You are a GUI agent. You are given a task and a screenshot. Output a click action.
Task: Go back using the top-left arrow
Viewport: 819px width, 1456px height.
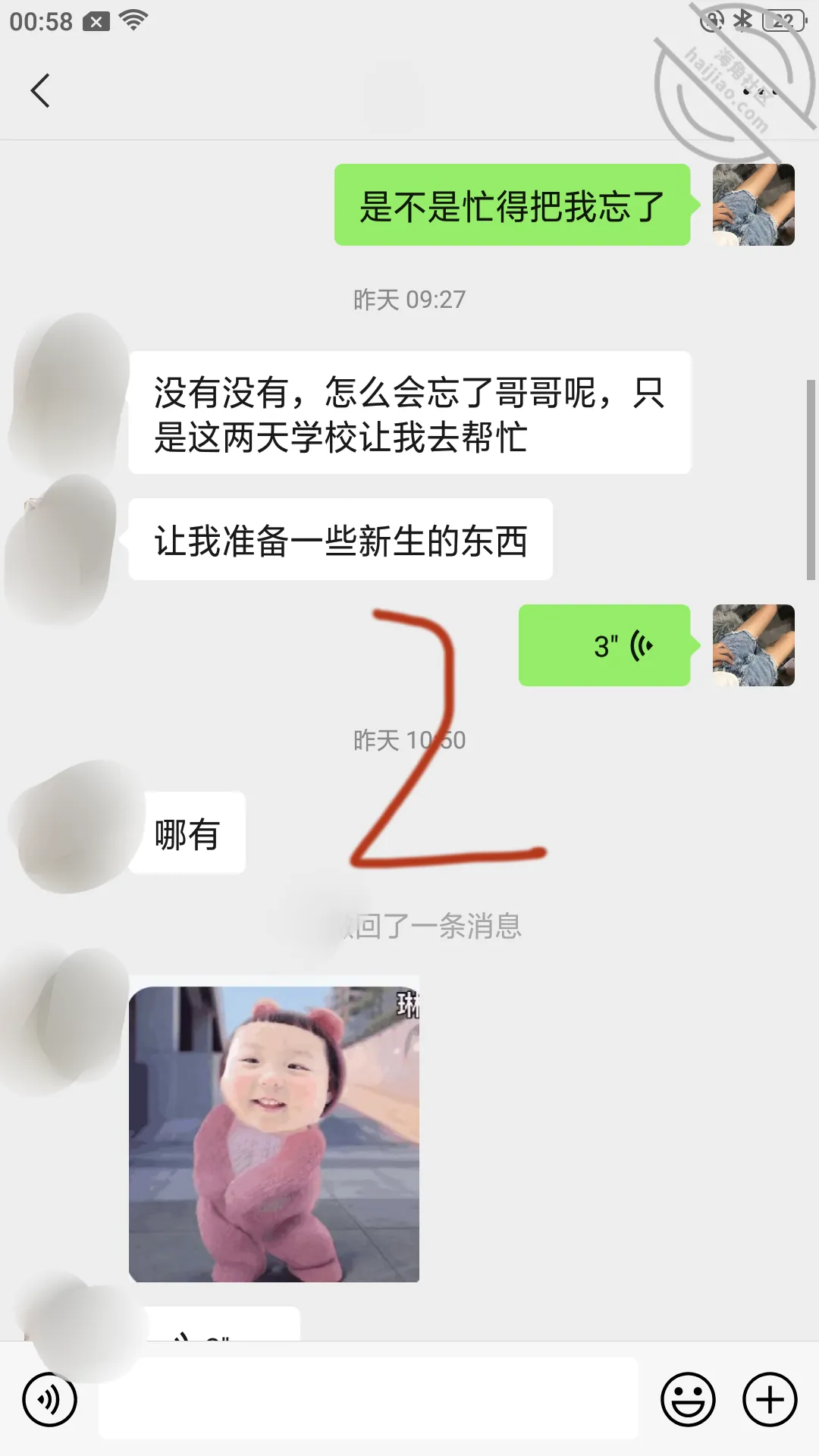[40, 91]
